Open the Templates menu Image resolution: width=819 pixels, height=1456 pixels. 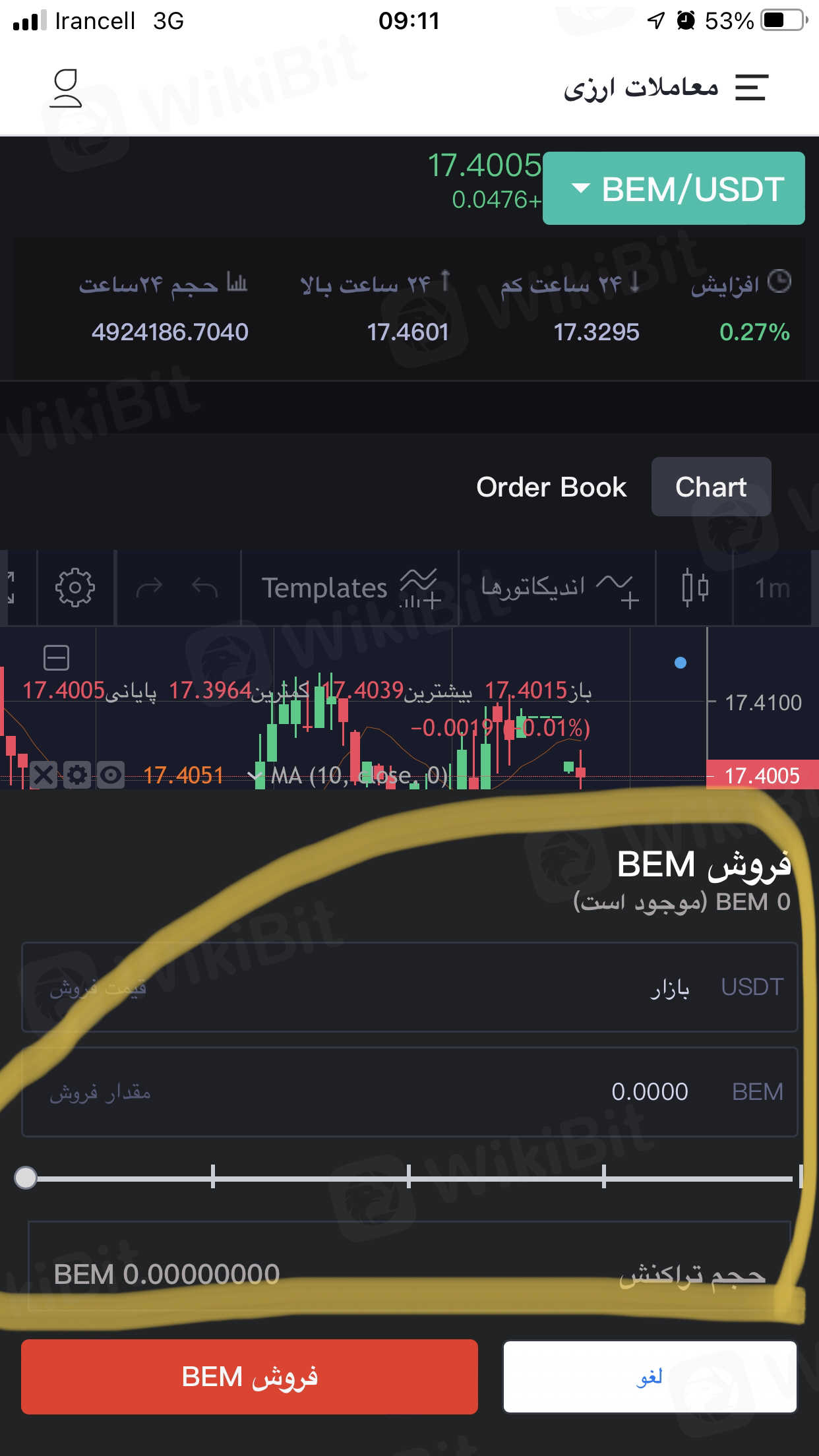[x=349, y=588]
